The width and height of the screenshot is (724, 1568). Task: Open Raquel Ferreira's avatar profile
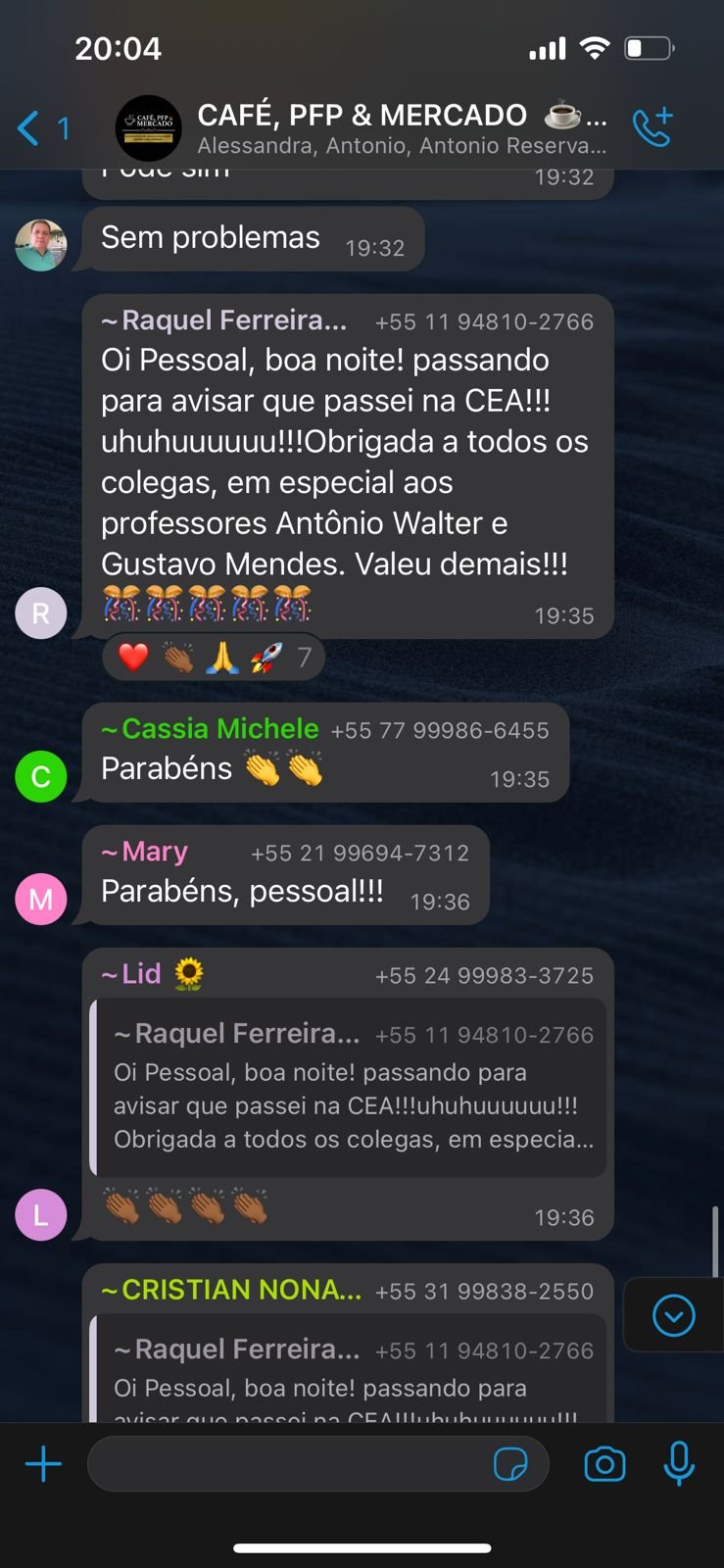coord(40,613)
